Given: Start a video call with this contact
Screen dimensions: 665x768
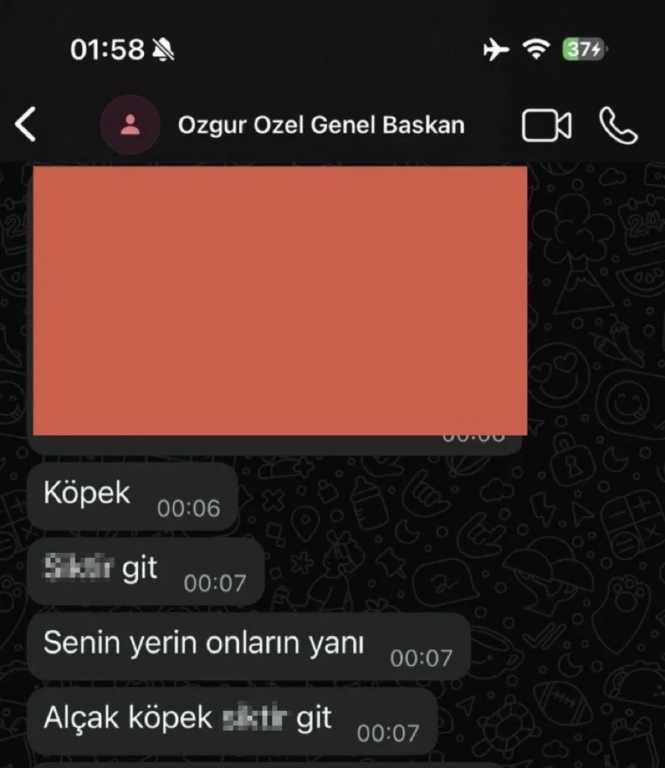Looking at the screenshot, I should pyautogui.click(x=546, y=125).
